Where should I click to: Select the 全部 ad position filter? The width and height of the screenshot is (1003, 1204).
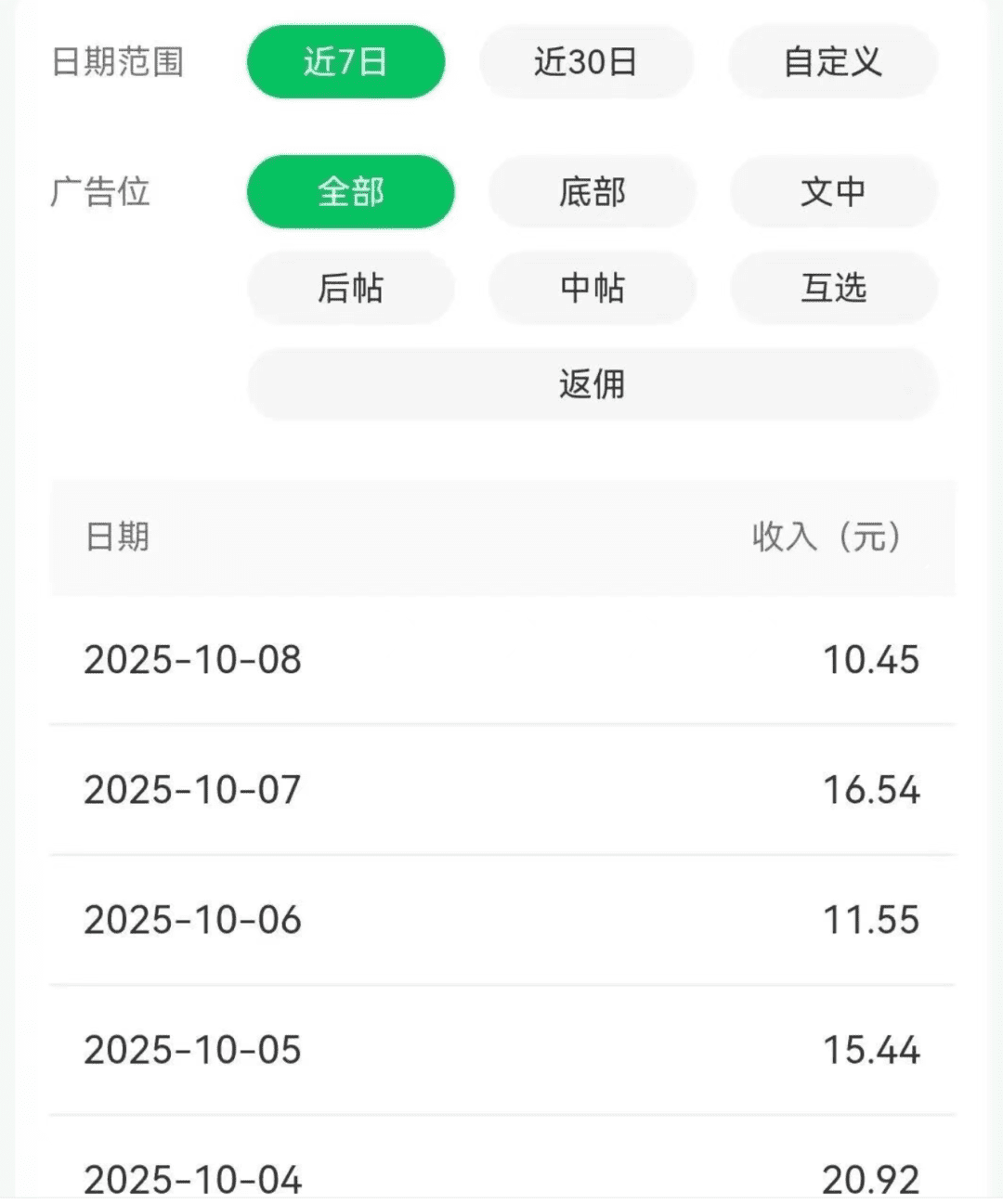350,192
